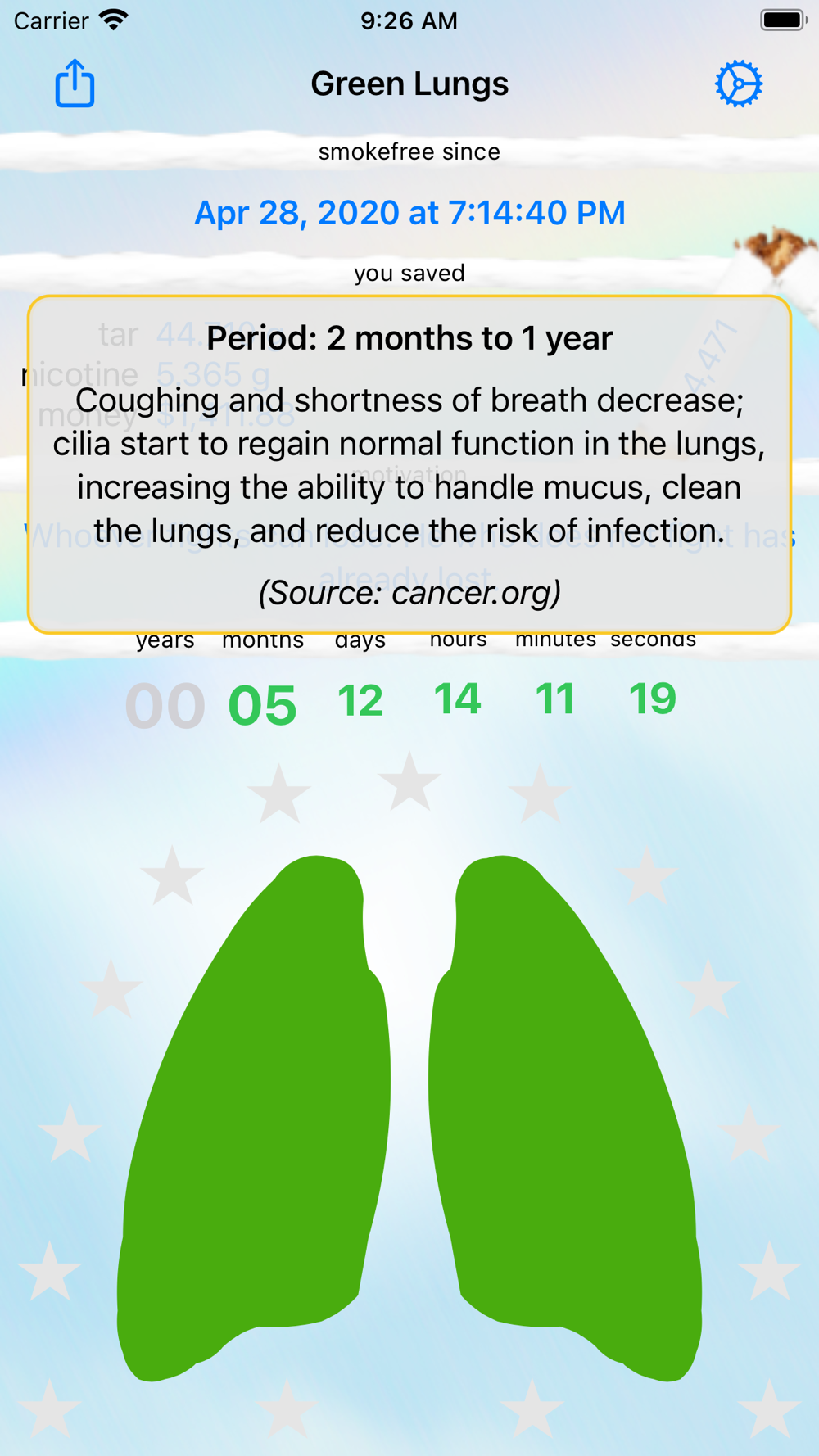Dismiss the health period popup
This screenshot has width=819, height=1456.
[x=409, y=464]
